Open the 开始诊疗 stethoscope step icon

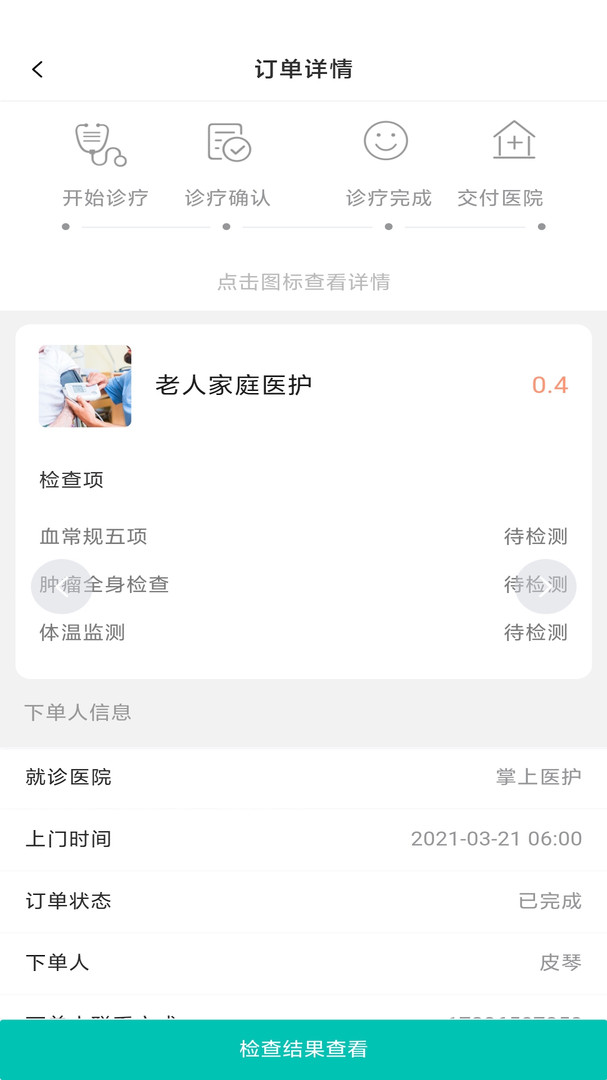click(101, 143)
